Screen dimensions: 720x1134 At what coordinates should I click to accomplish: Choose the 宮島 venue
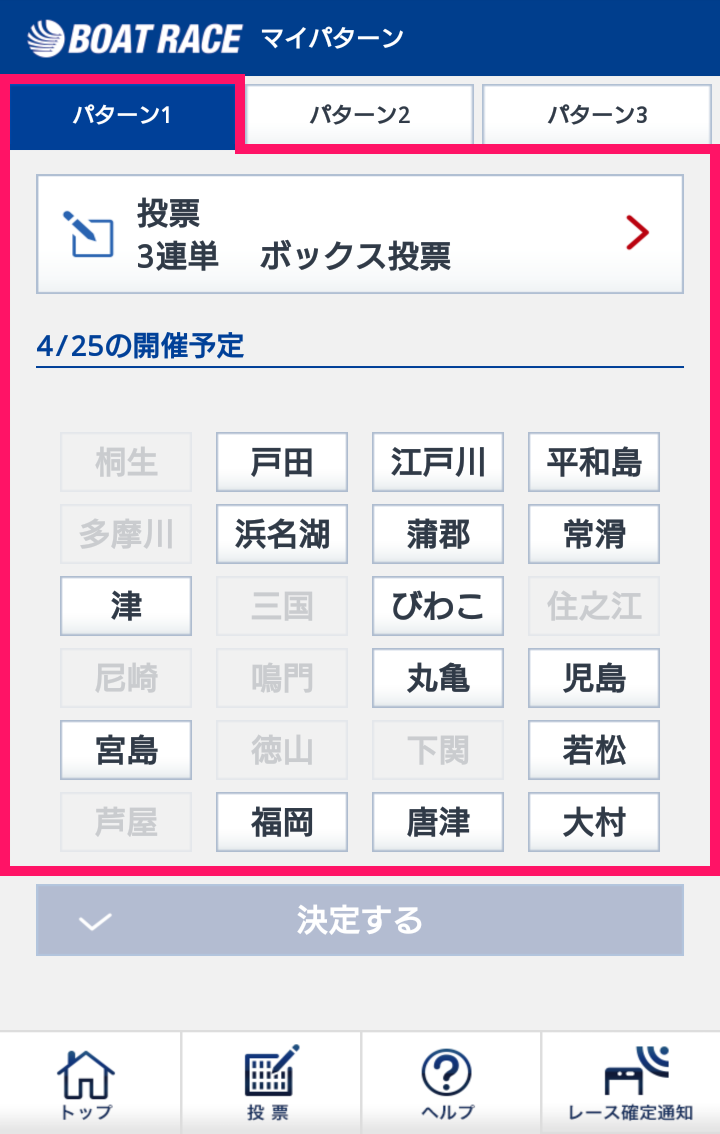coord(126,750)
